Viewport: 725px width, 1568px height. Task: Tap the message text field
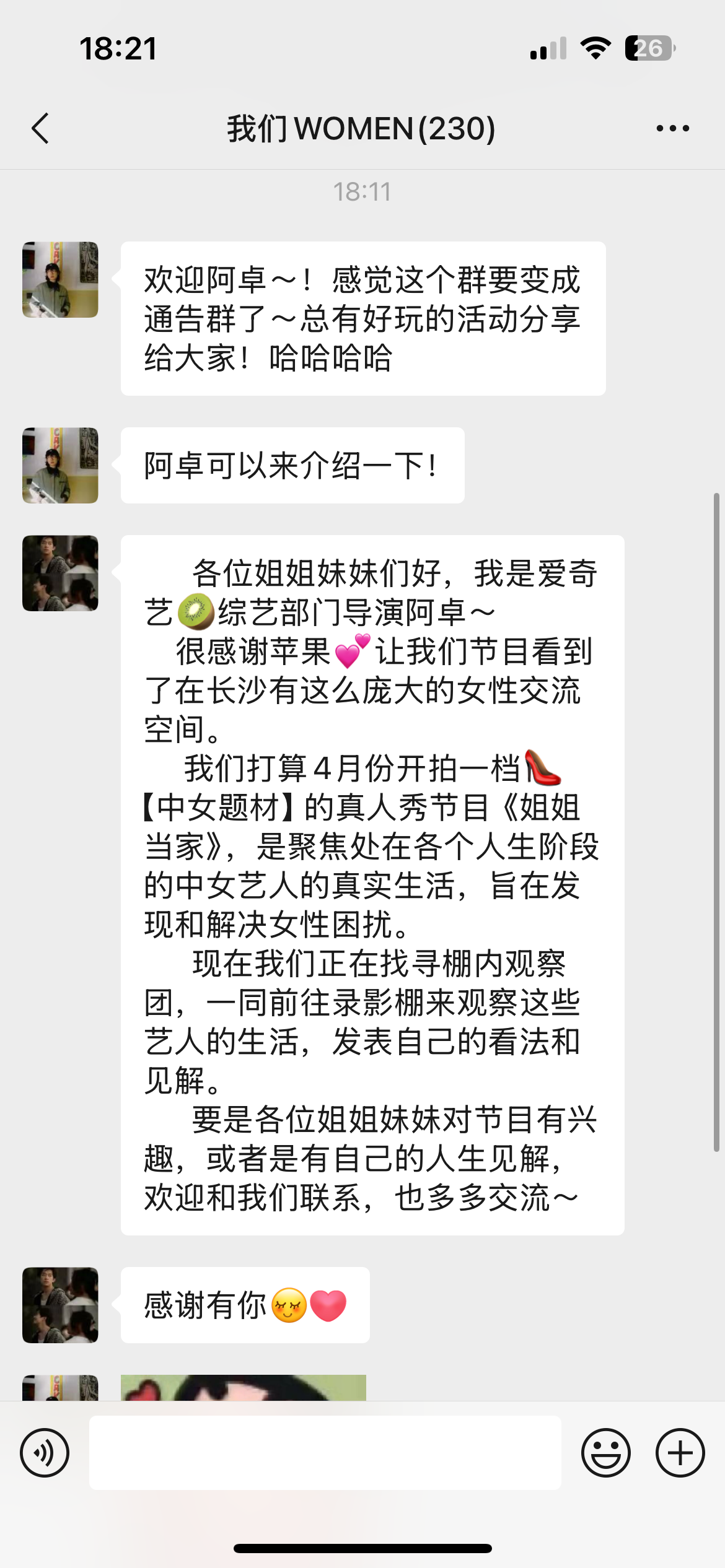click(x=325, y=1452)
